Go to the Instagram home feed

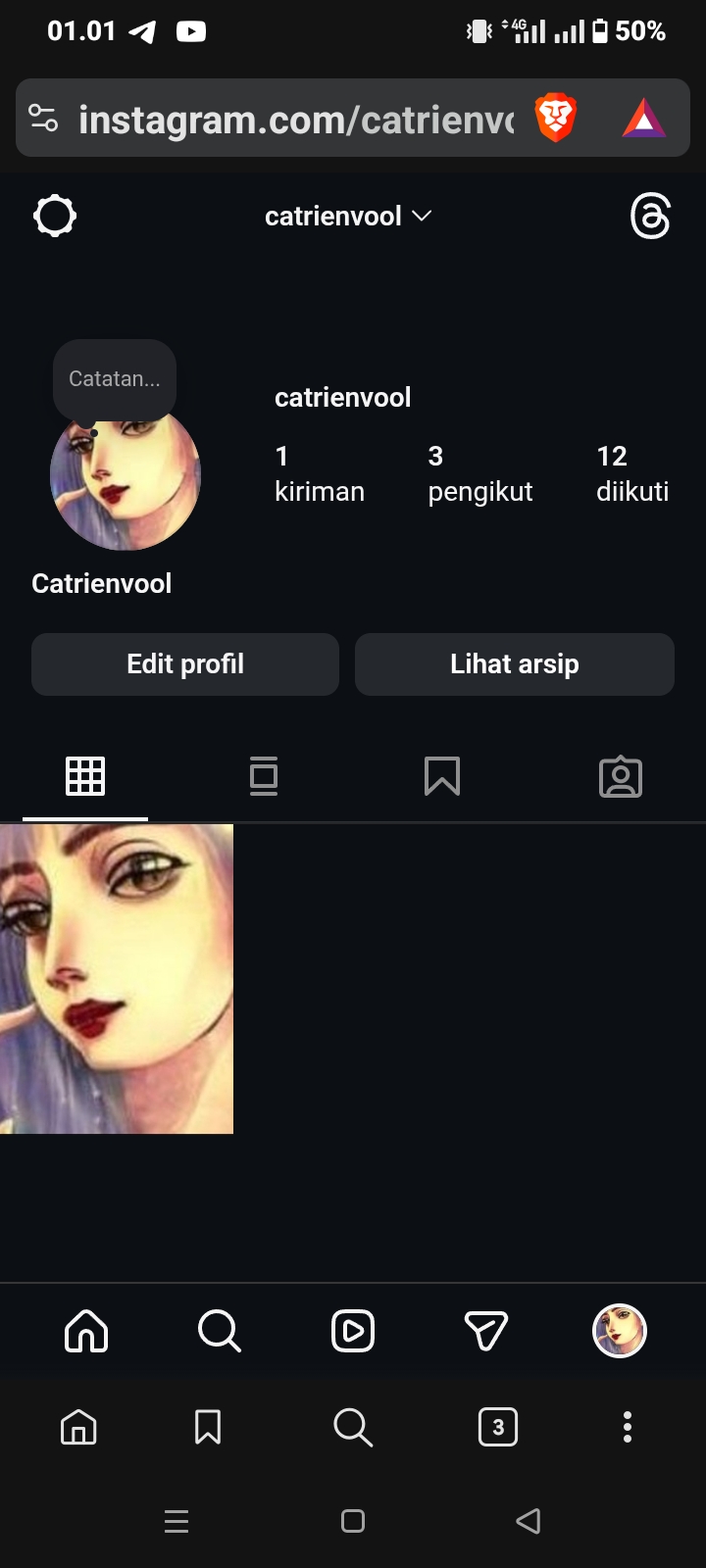tap(86, 1331)
